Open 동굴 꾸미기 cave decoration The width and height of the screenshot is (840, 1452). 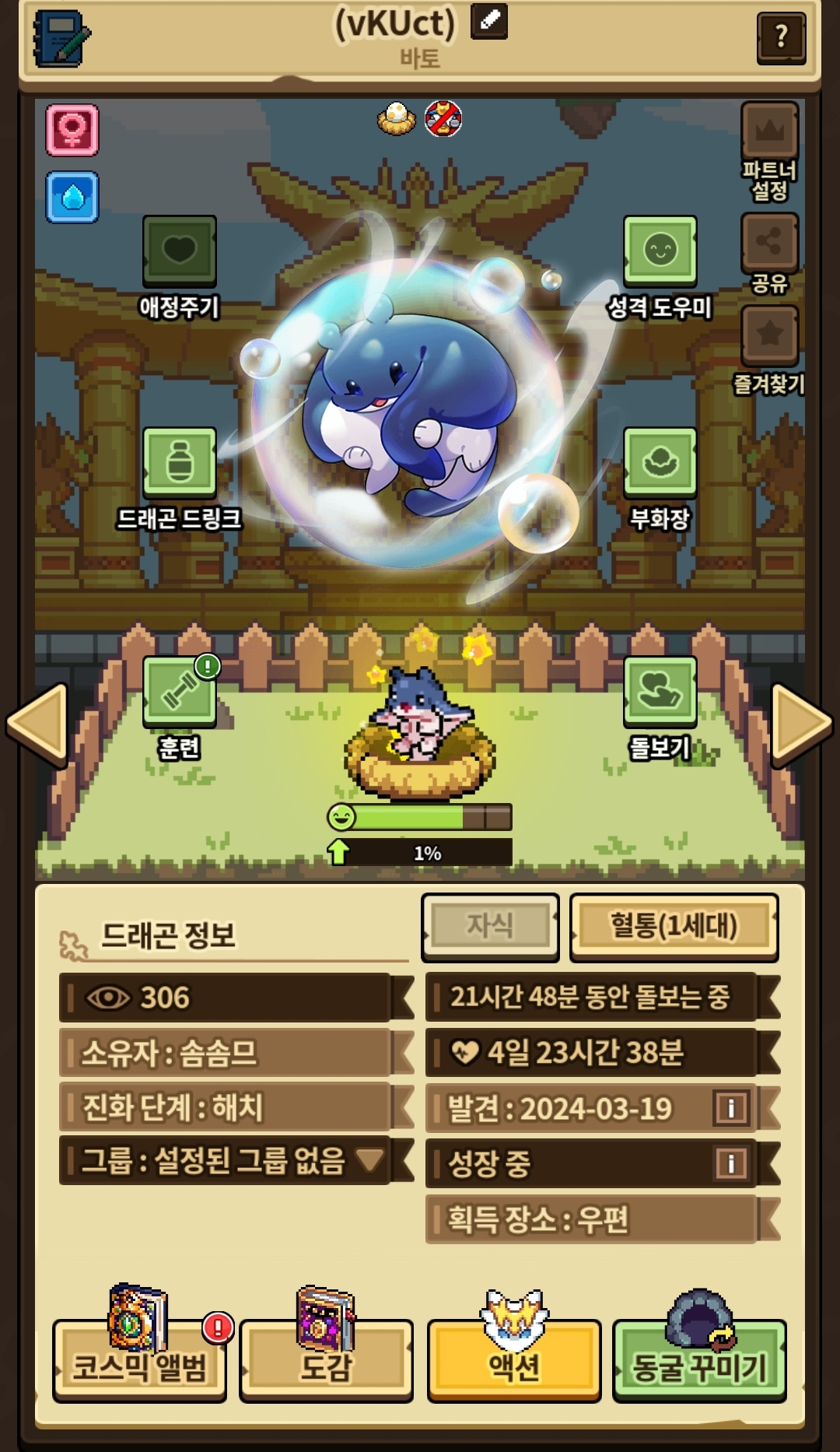[x=699, y=1366]
